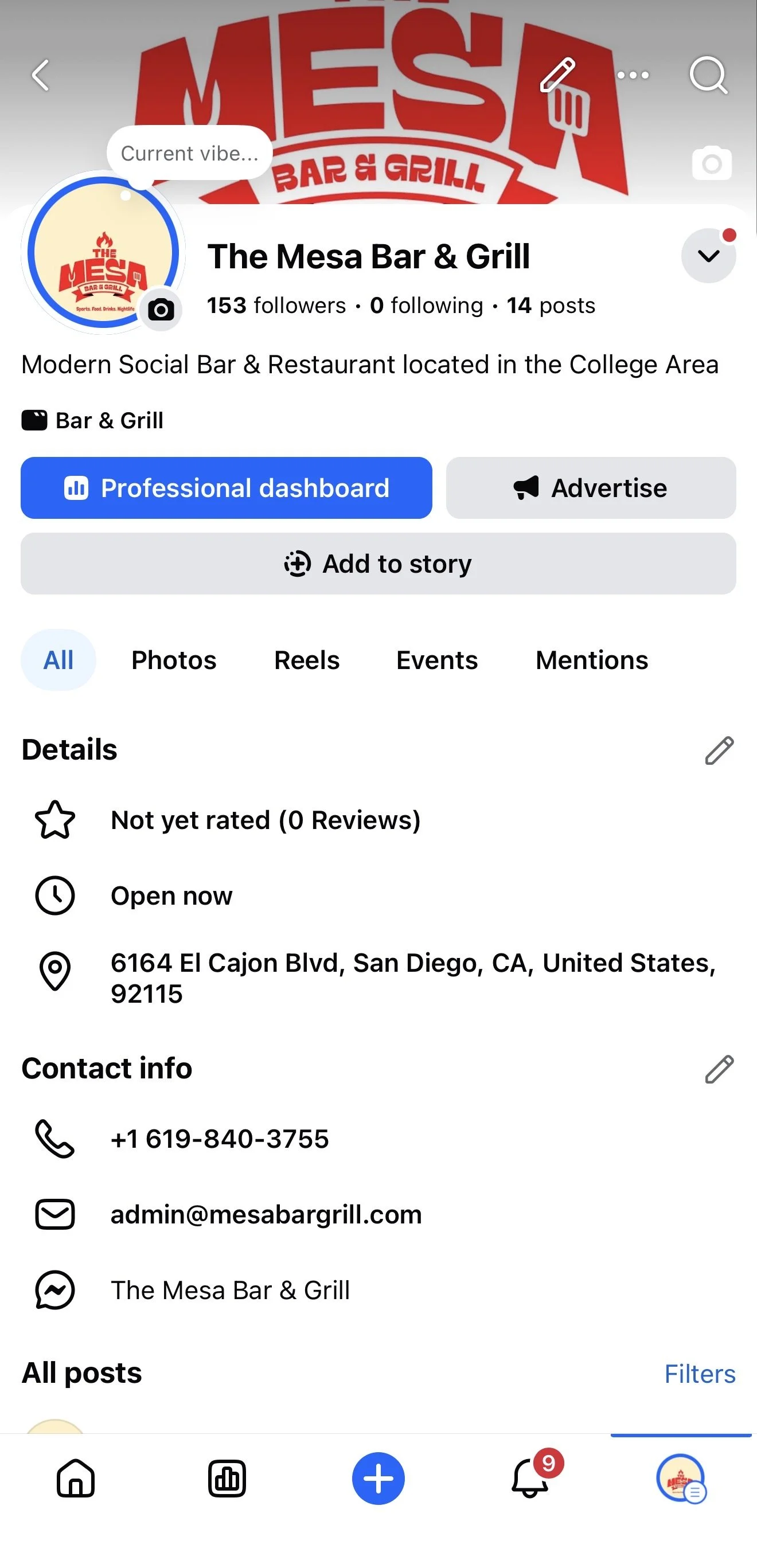The width and height of the screenshot is (757, 1568).
Task: Expand the profile switcher chevron
Action: 708,256
